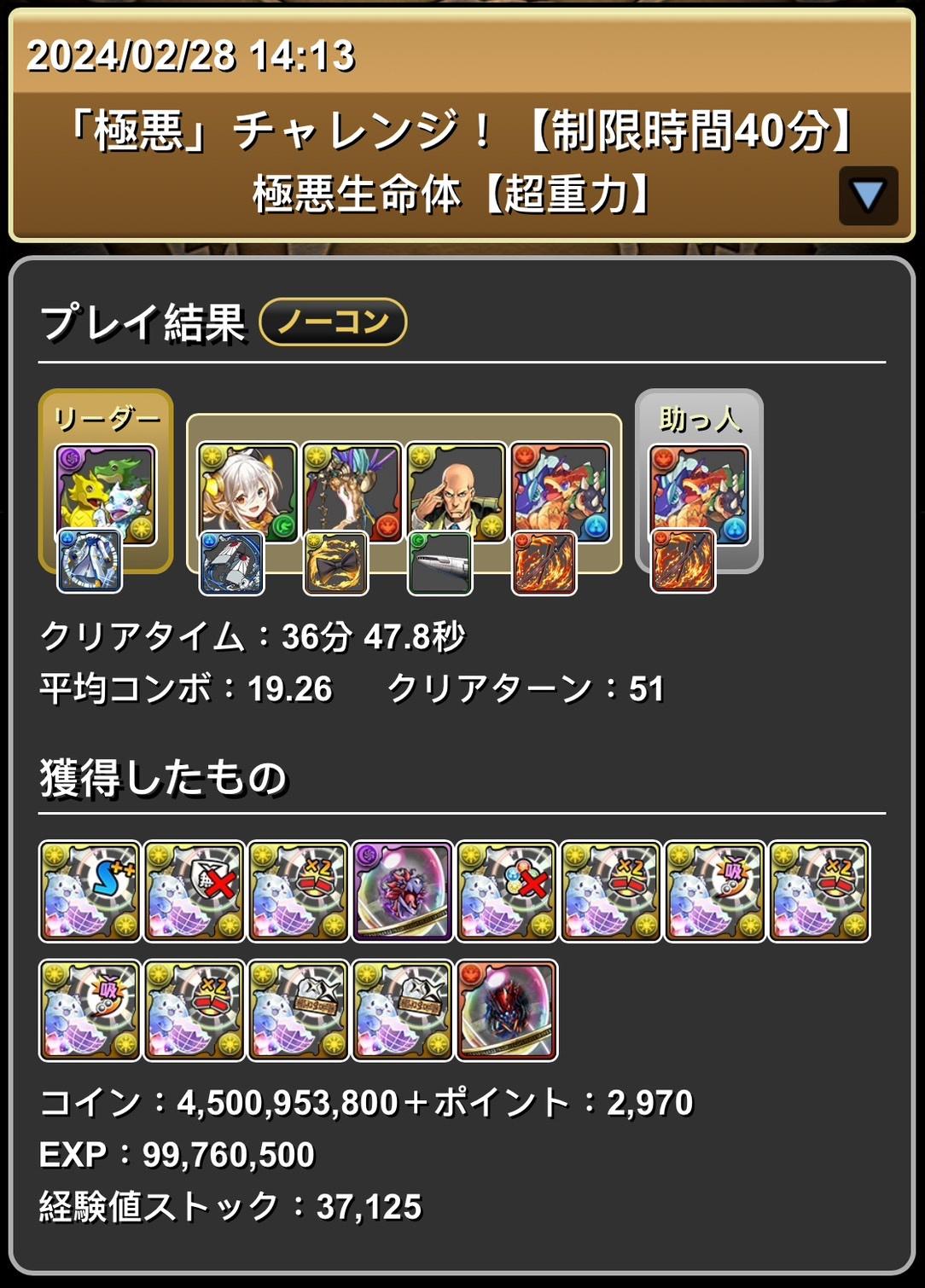925x1288 pixels.
Task: Open the helper (助っ人) monster icon
Action: (699, 492)
